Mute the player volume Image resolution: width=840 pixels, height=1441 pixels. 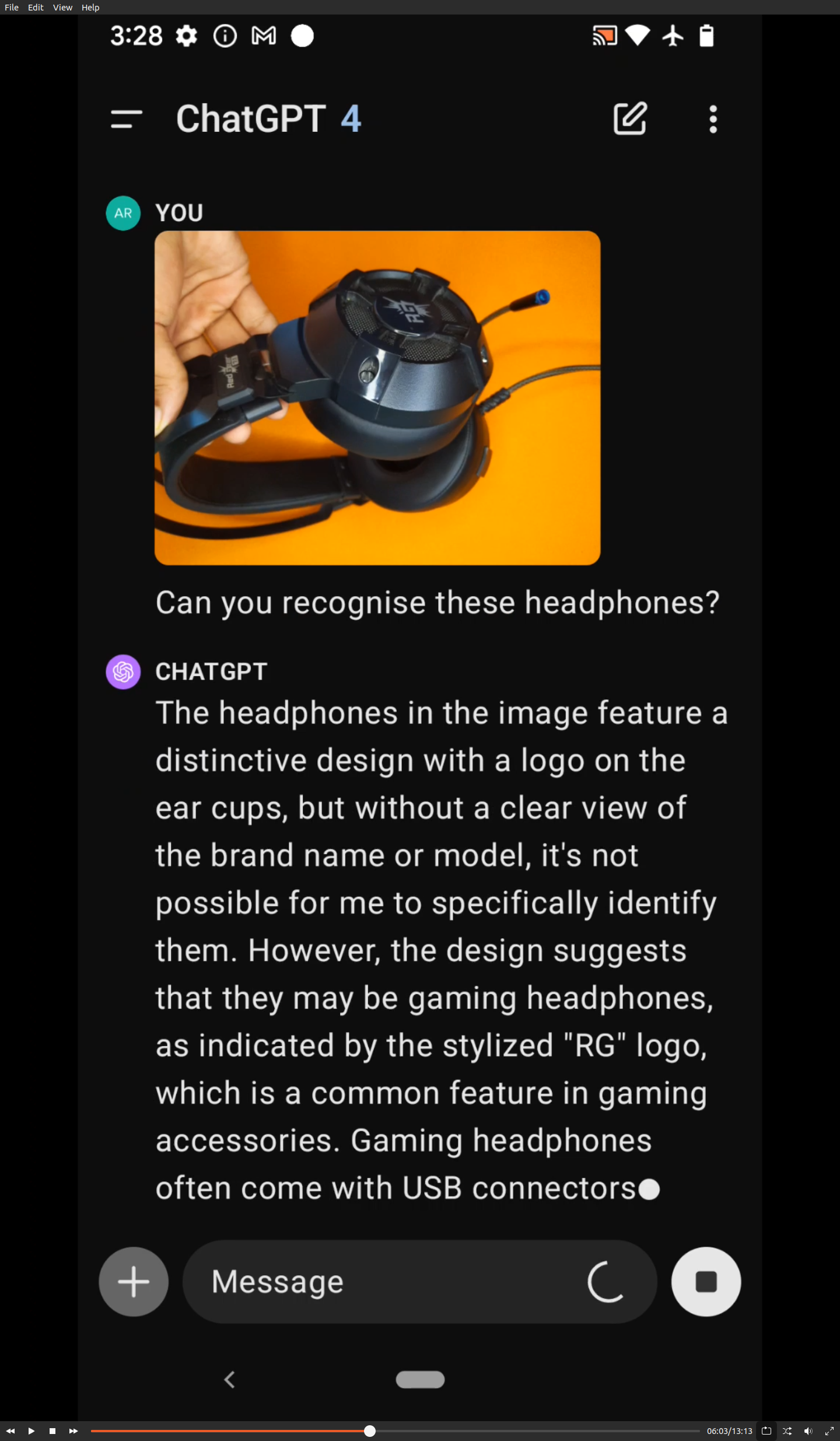tap(808, 1430)
